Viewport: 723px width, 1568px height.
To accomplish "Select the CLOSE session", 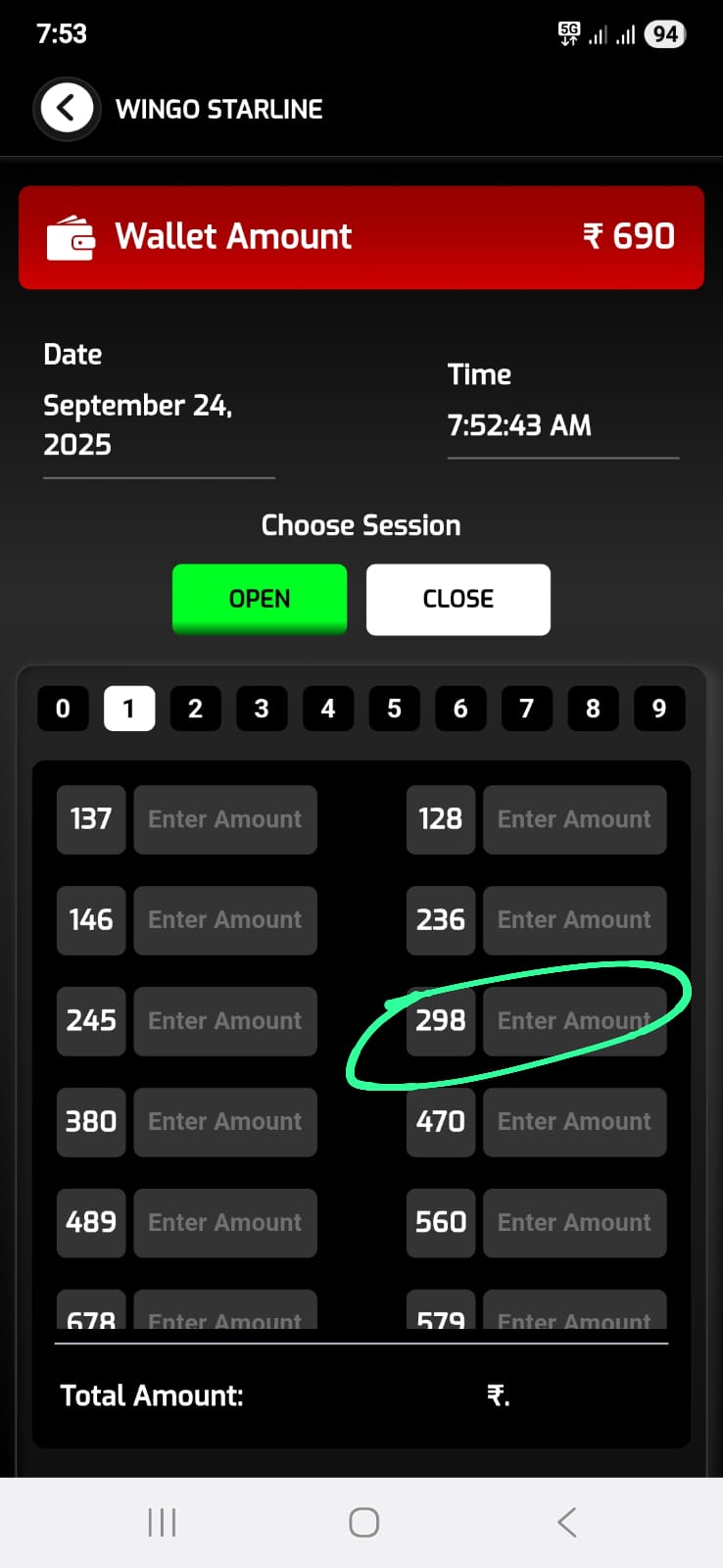I will pyautogui.click(x=458, y=599).
